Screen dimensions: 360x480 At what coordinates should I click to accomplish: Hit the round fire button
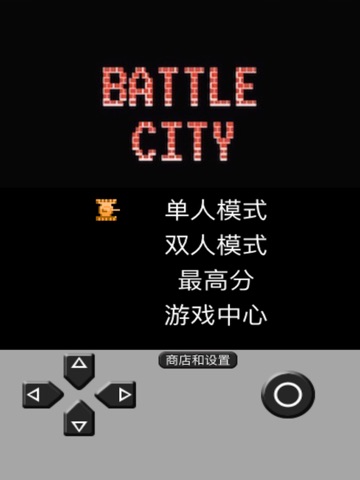point(288,395)
